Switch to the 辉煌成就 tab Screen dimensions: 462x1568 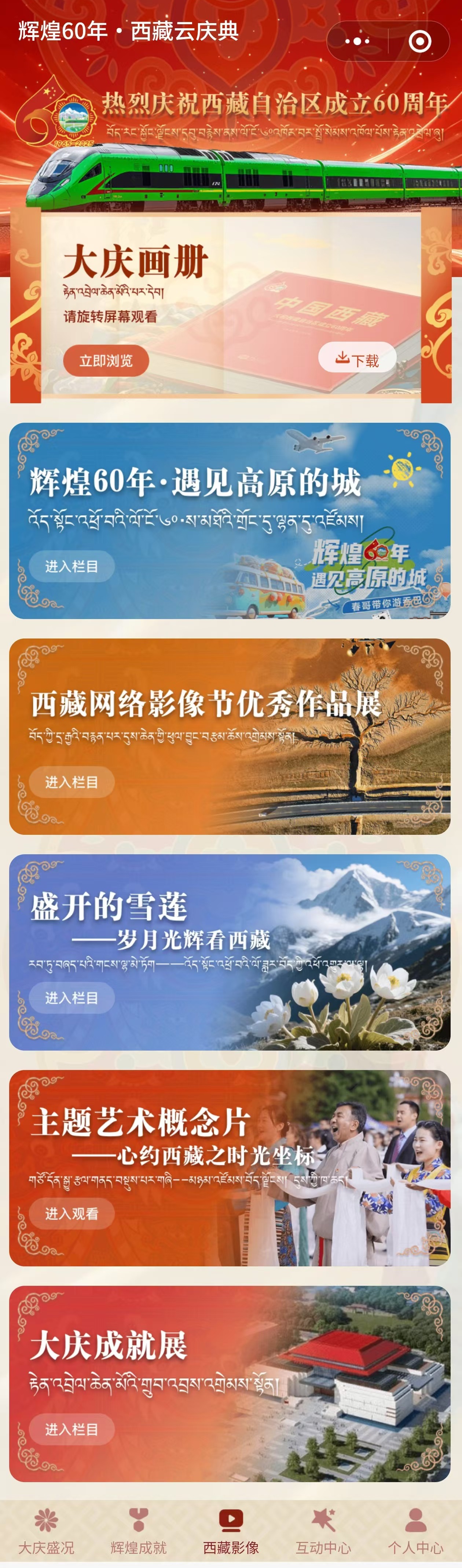pyautogui.click(x=139, y=1531)
